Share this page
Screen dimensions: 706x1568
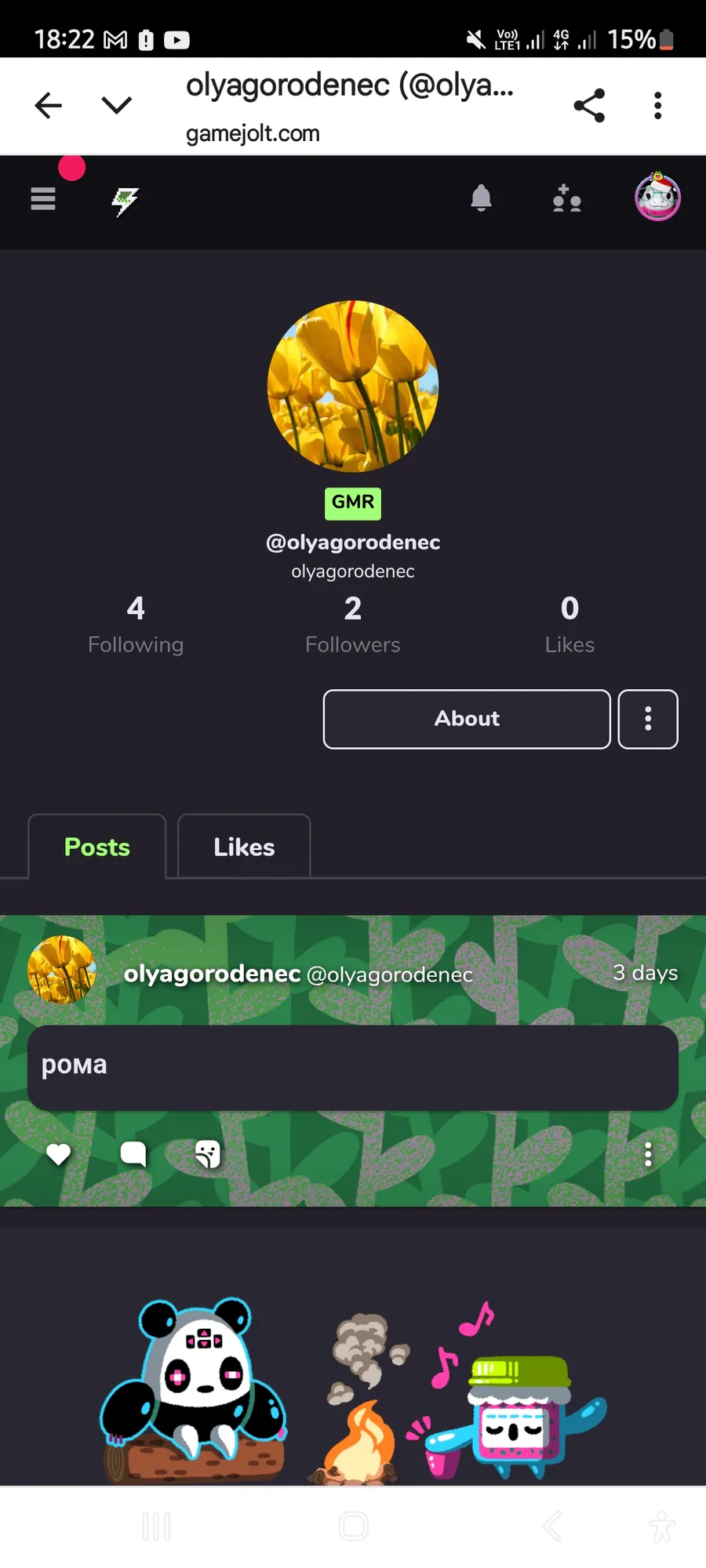(x=589, y=105)
